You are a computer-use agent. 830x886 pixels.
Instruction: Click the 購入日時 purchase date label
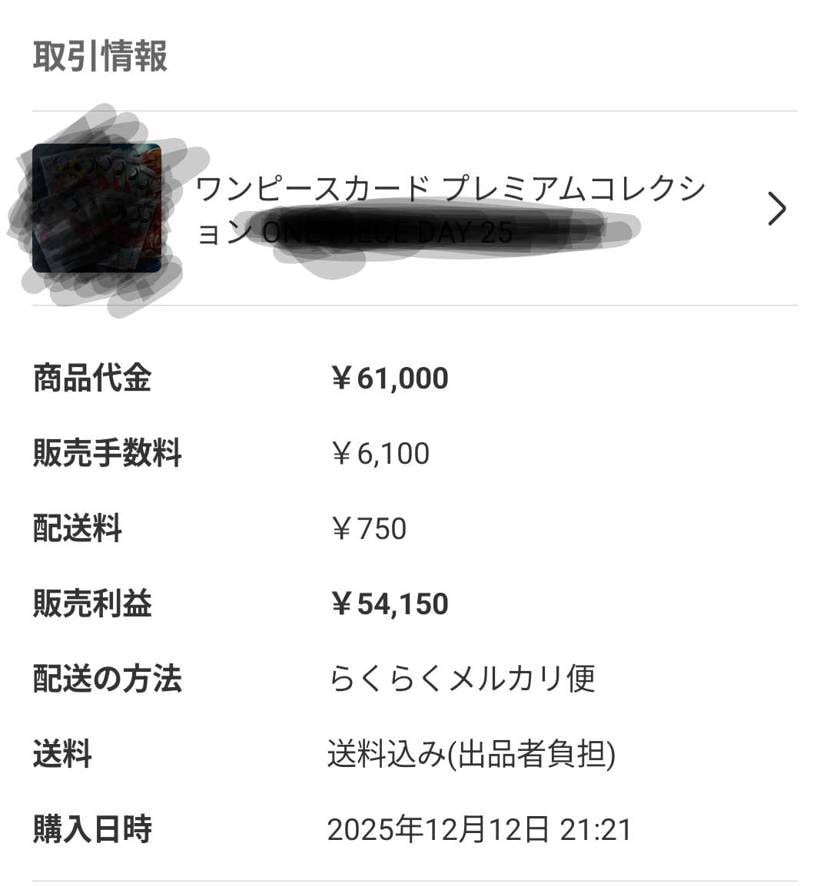(x=92, y=829)
